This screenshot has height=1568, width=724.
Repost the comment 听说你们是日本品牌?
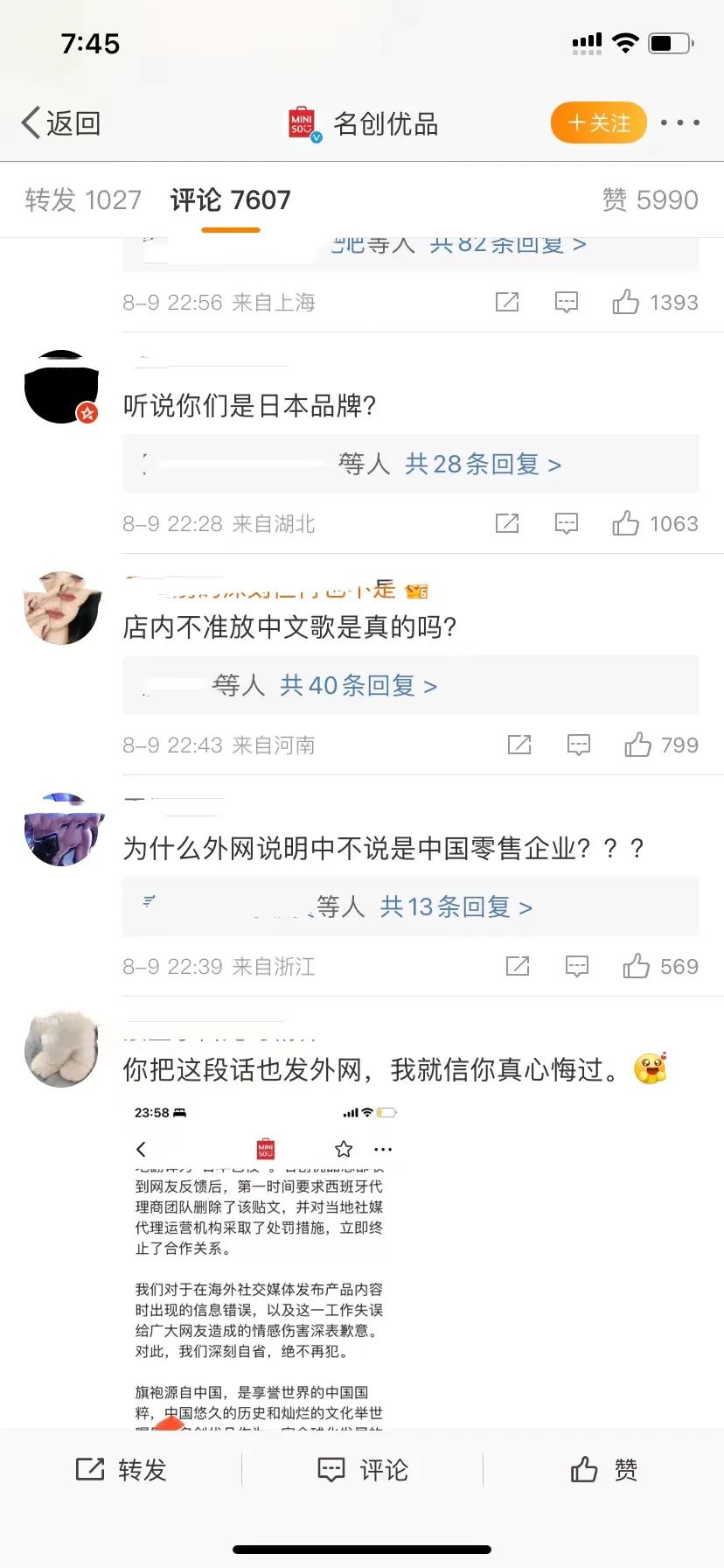(507, 523)
